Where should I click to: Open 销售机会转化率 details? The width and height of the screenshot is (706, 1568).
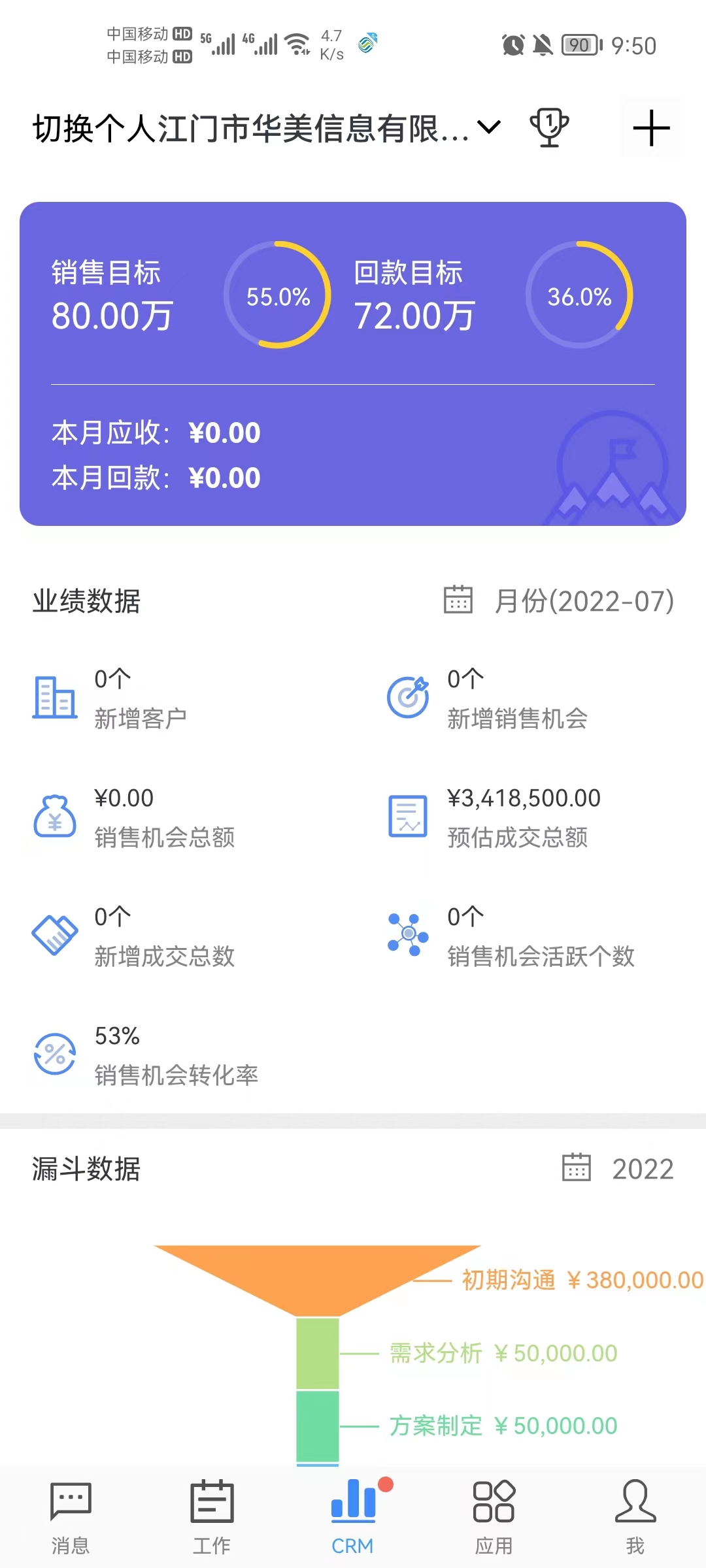click(146, 1054)
